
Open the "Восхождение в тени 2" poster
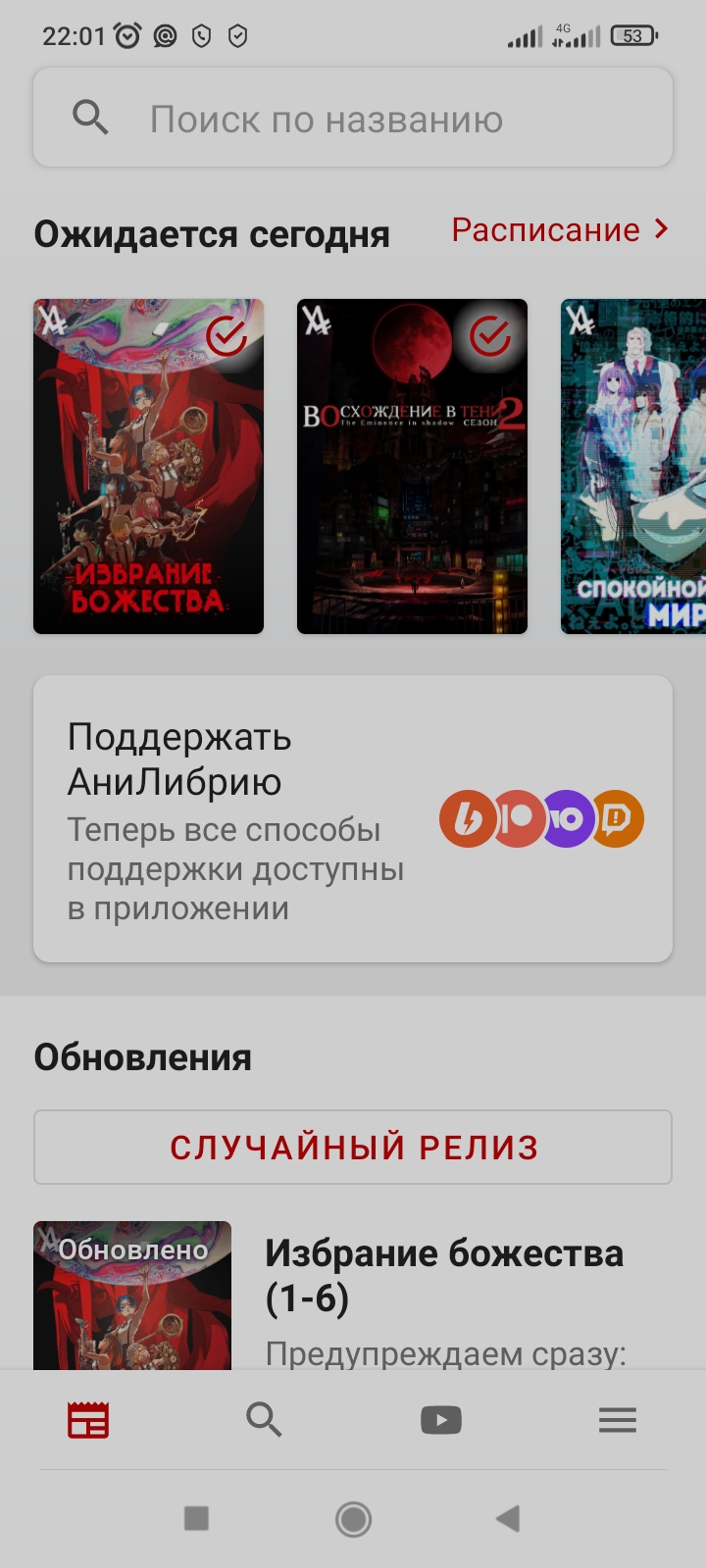click(412, 466)
